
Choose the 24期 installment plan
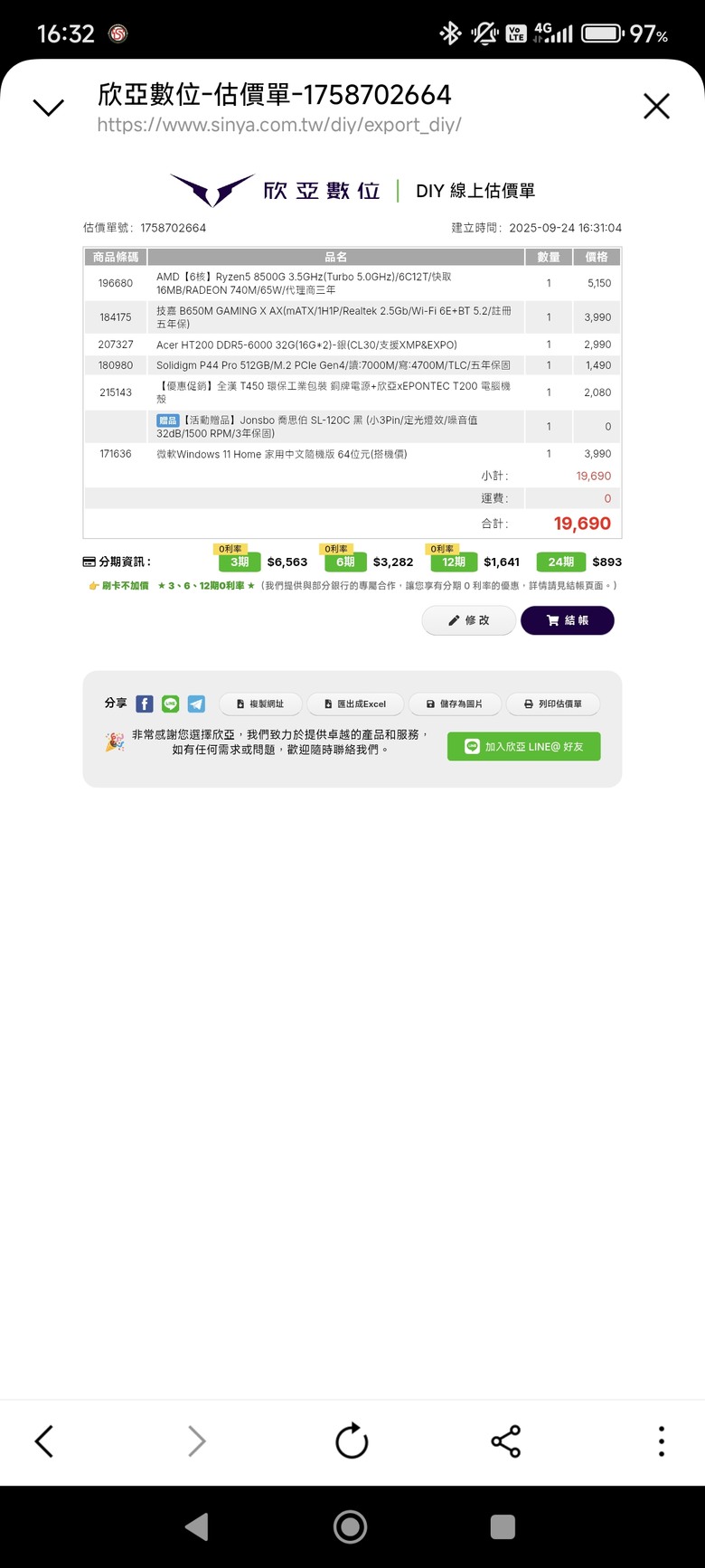560,562
